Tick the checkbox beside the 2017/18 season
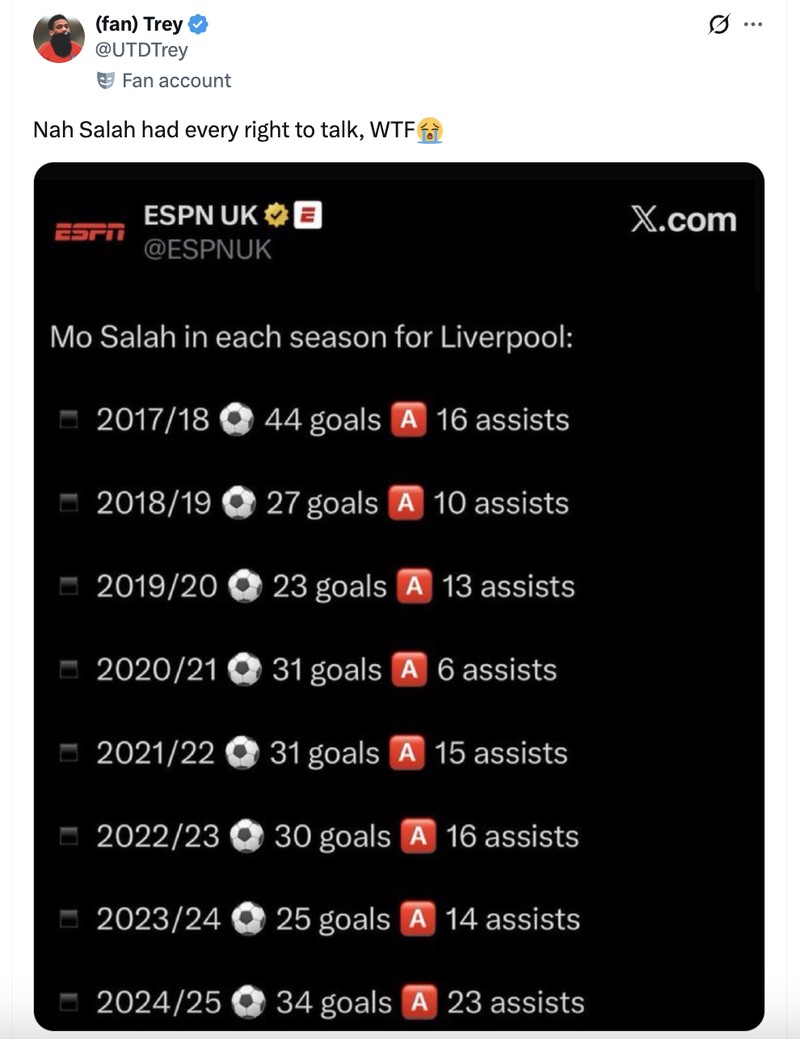The image size is (800, 1039). pos(69,420)
